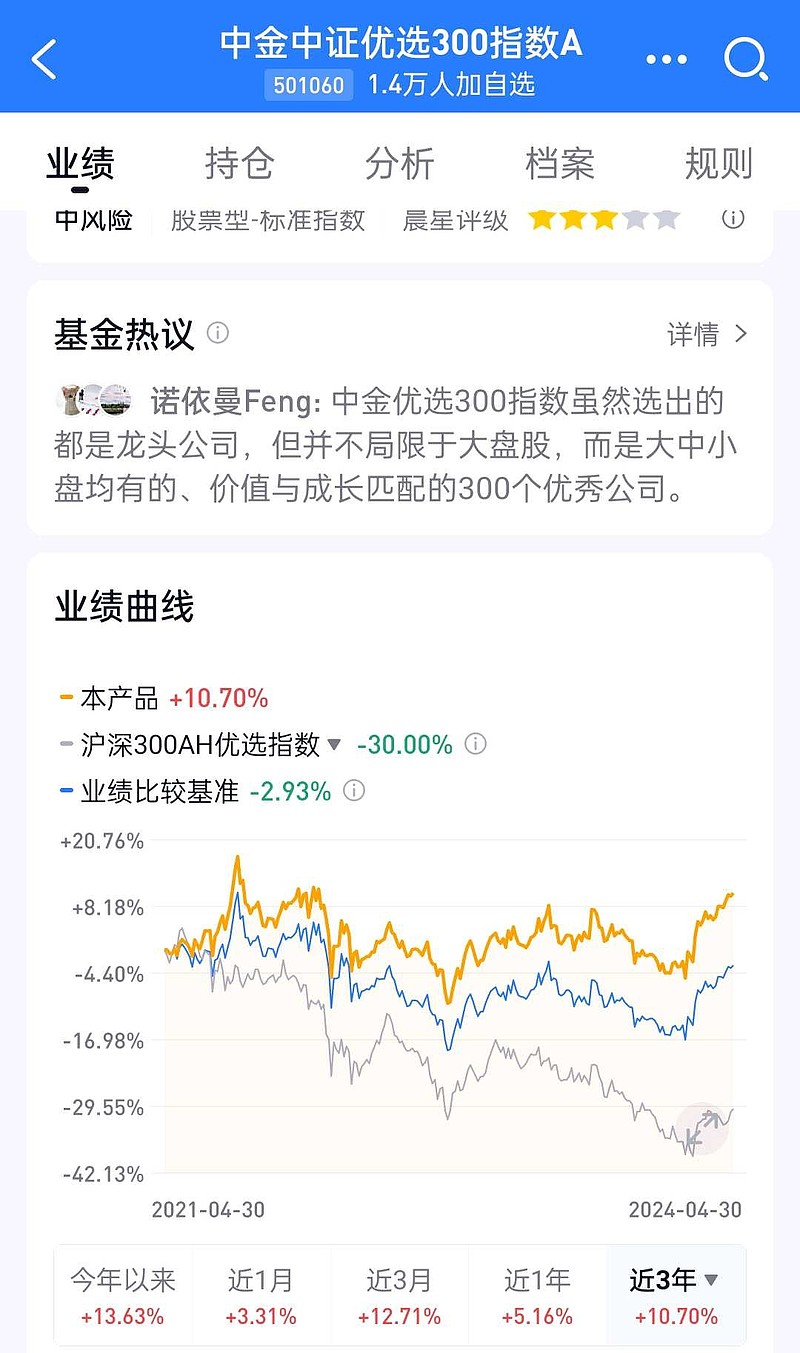Switch to the 持仓 tab
The height and width of the screenshot is (1353, 800).
point(239,163)
